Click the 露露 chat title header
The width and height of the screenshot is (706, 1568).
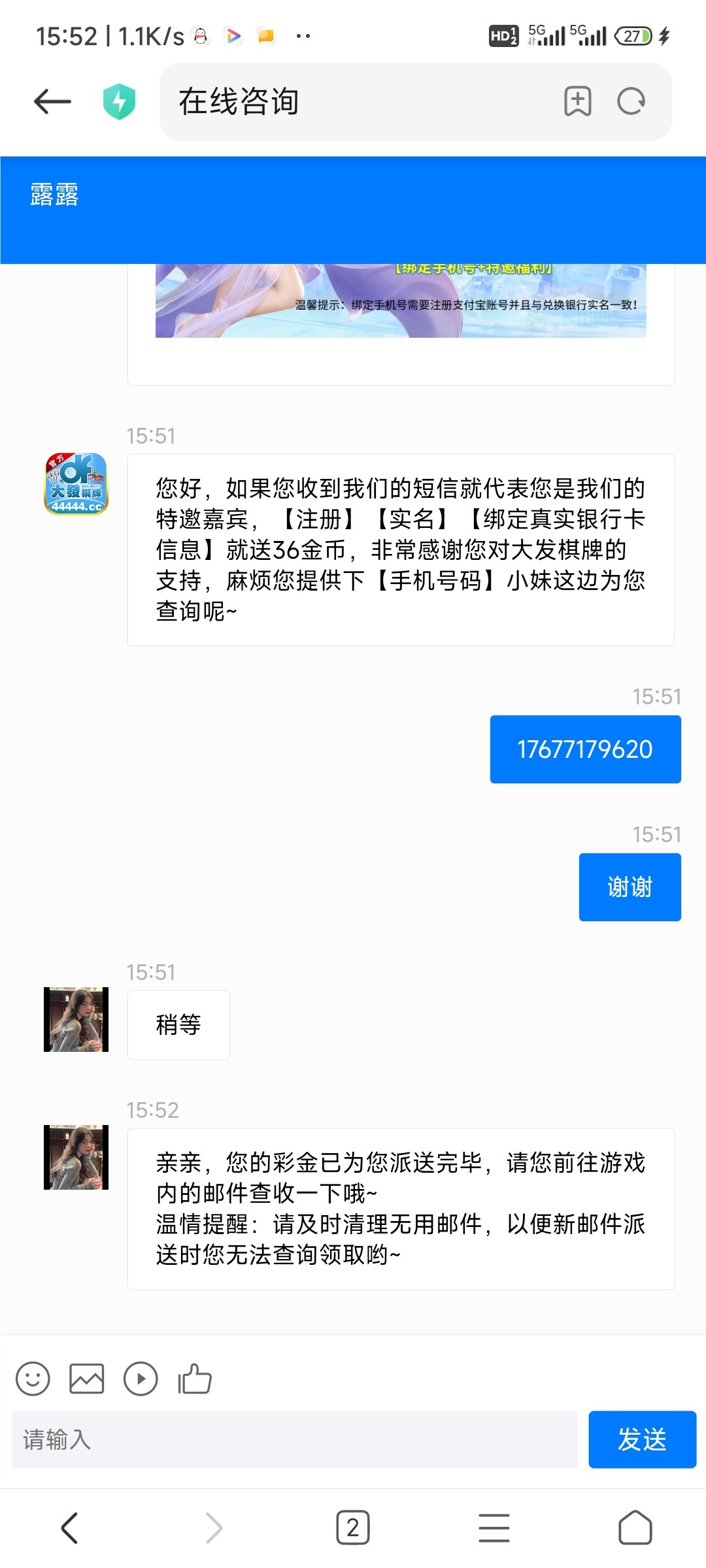(x=55, y=195)
